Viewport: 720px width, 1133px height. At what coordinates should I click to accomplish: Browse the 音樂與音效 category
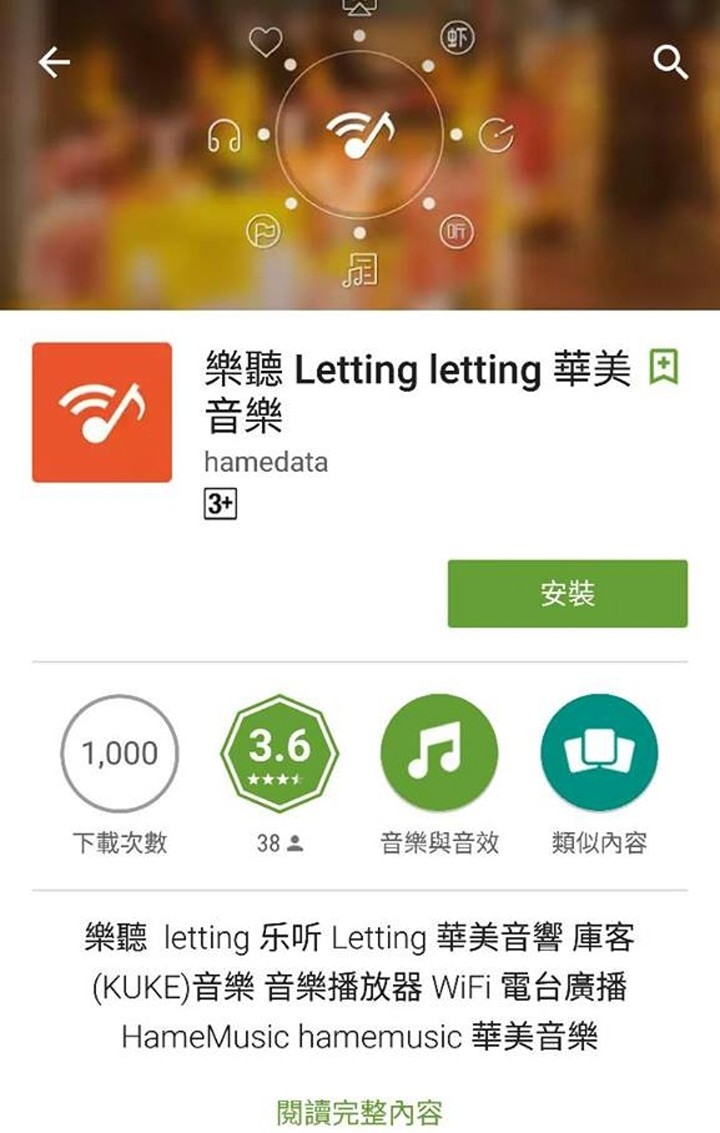(439, 753)
